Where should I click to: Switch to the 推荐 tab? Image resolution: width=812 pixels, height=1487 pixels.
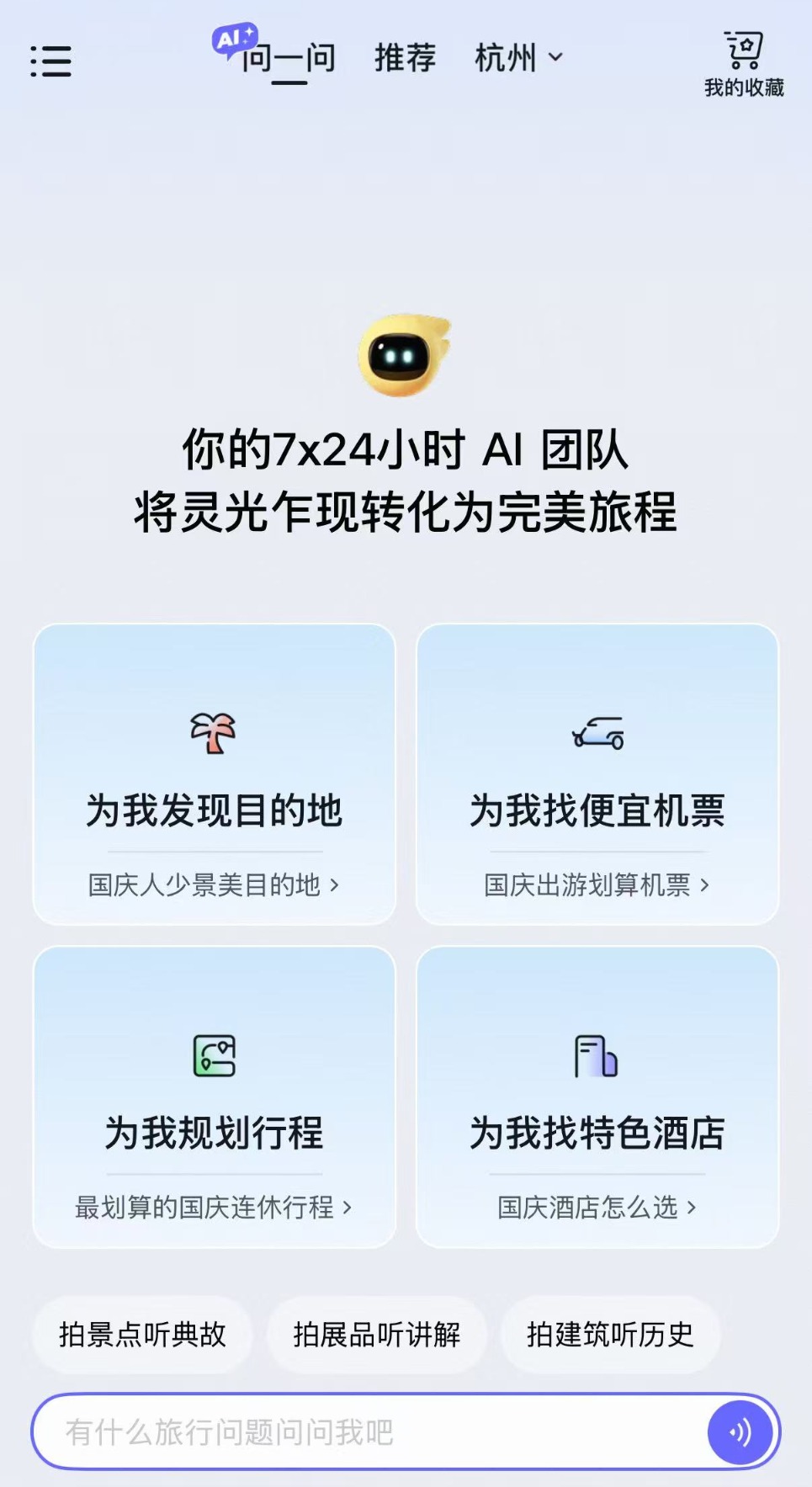pyautogui.click(x=405, y=58)
